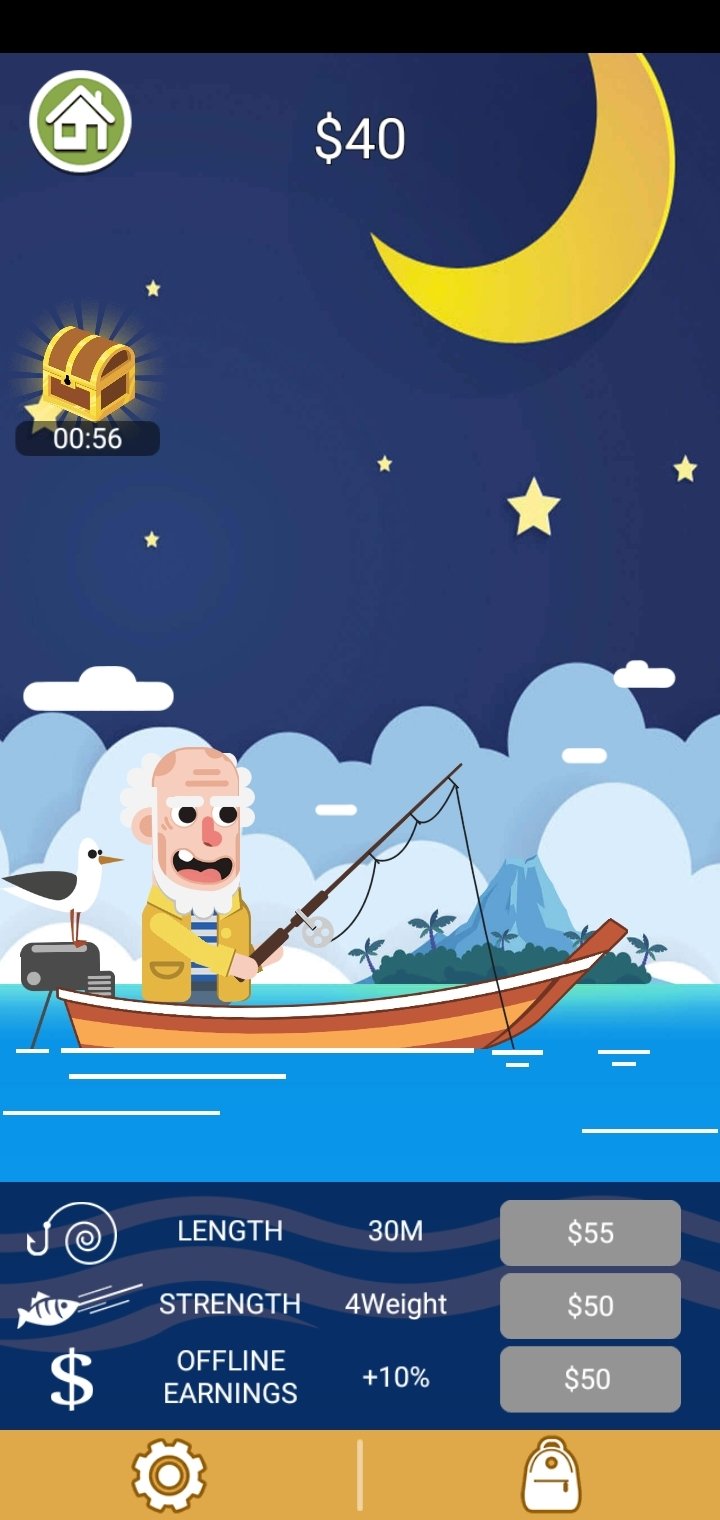Open the backpack inventory
The image size is (720, 1520).
click(x=552, y=1475)
